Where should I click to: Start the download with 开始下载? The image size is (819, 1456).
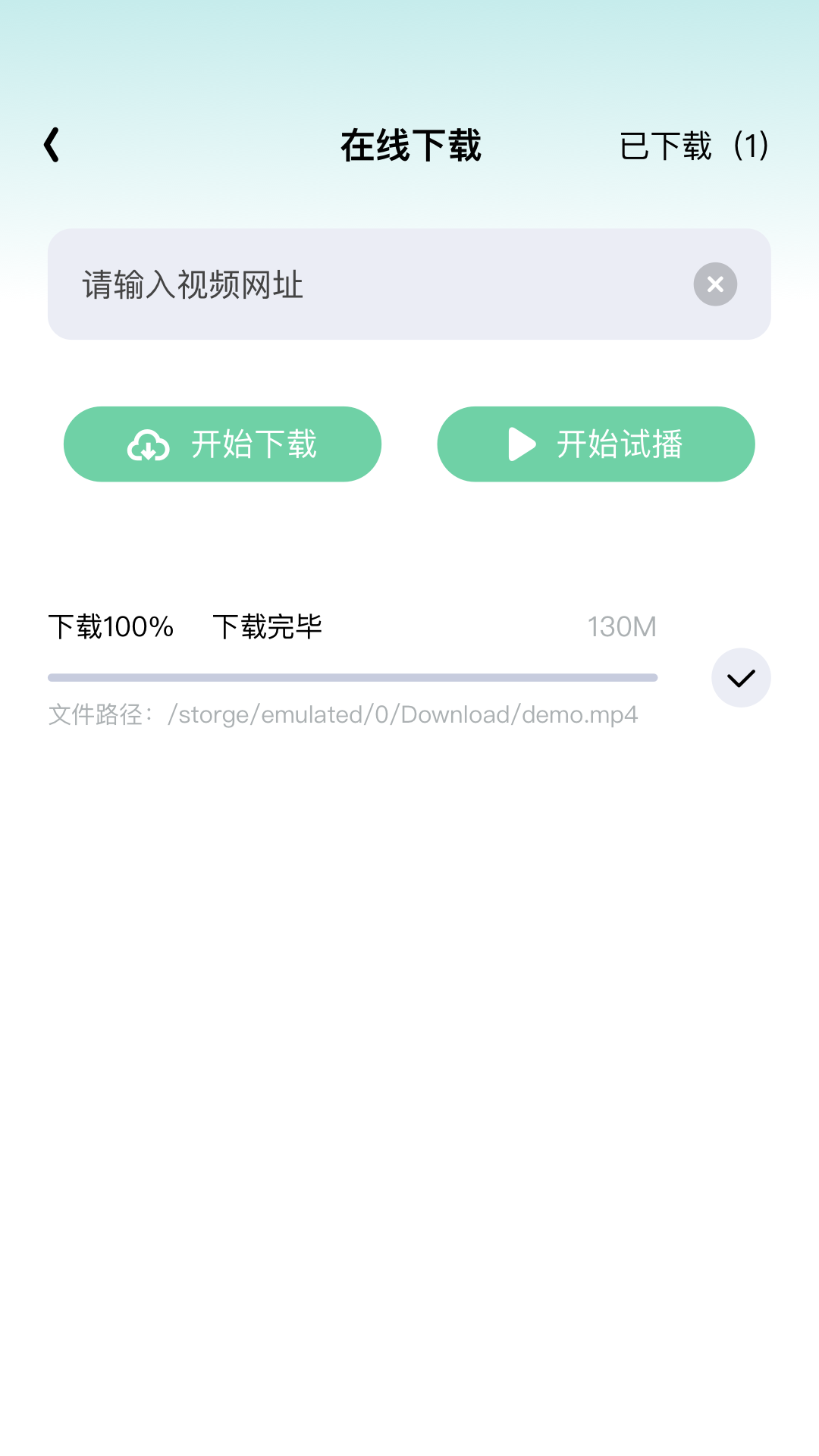tap(223, 444)
